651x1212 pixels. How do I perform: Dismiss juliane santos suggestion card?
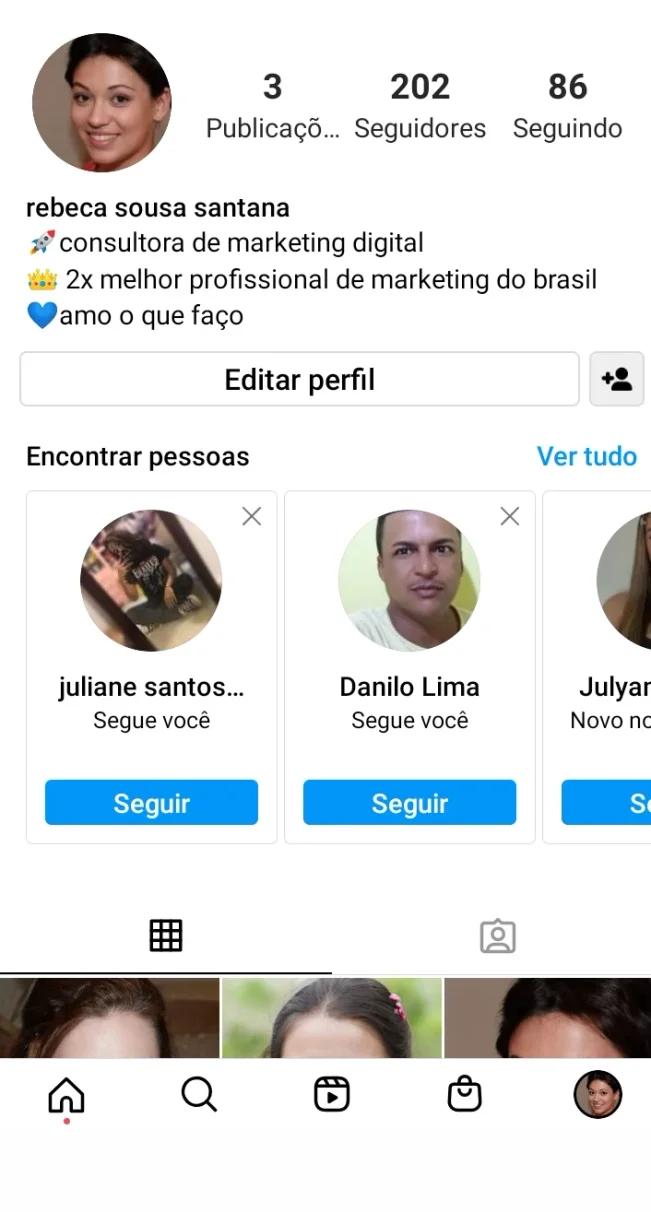(252, 516)
